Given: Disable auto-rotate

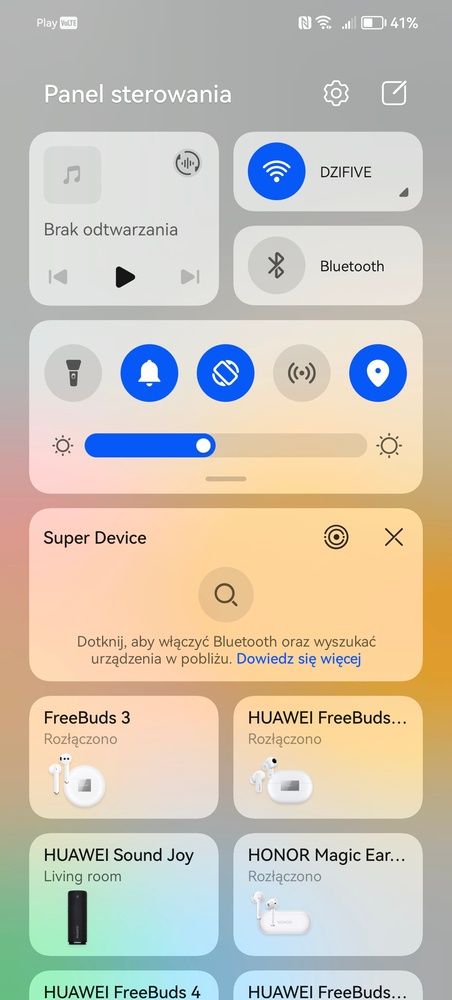Looking at the screenshot, I should tap(226, 373).
